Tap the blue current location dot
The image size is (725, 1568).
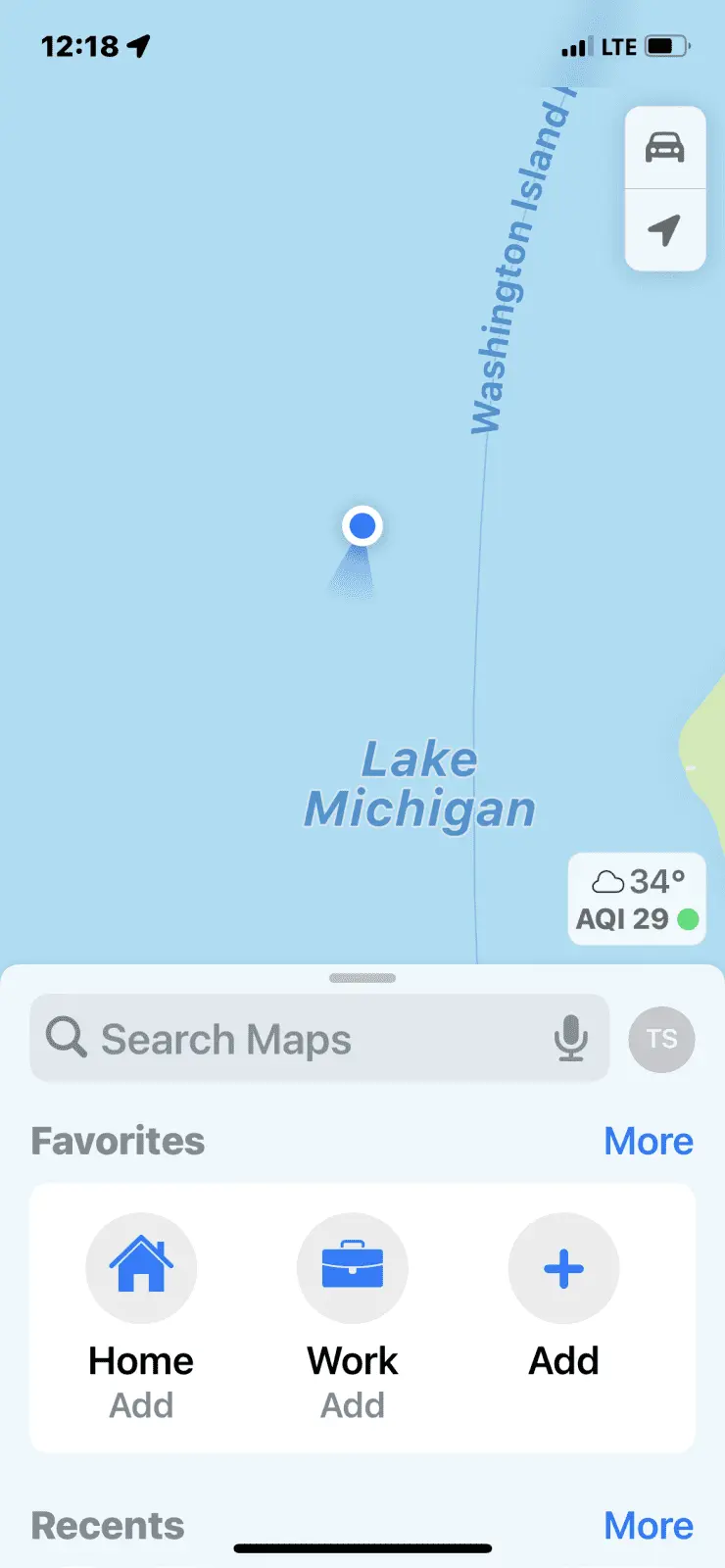(362, 526)
